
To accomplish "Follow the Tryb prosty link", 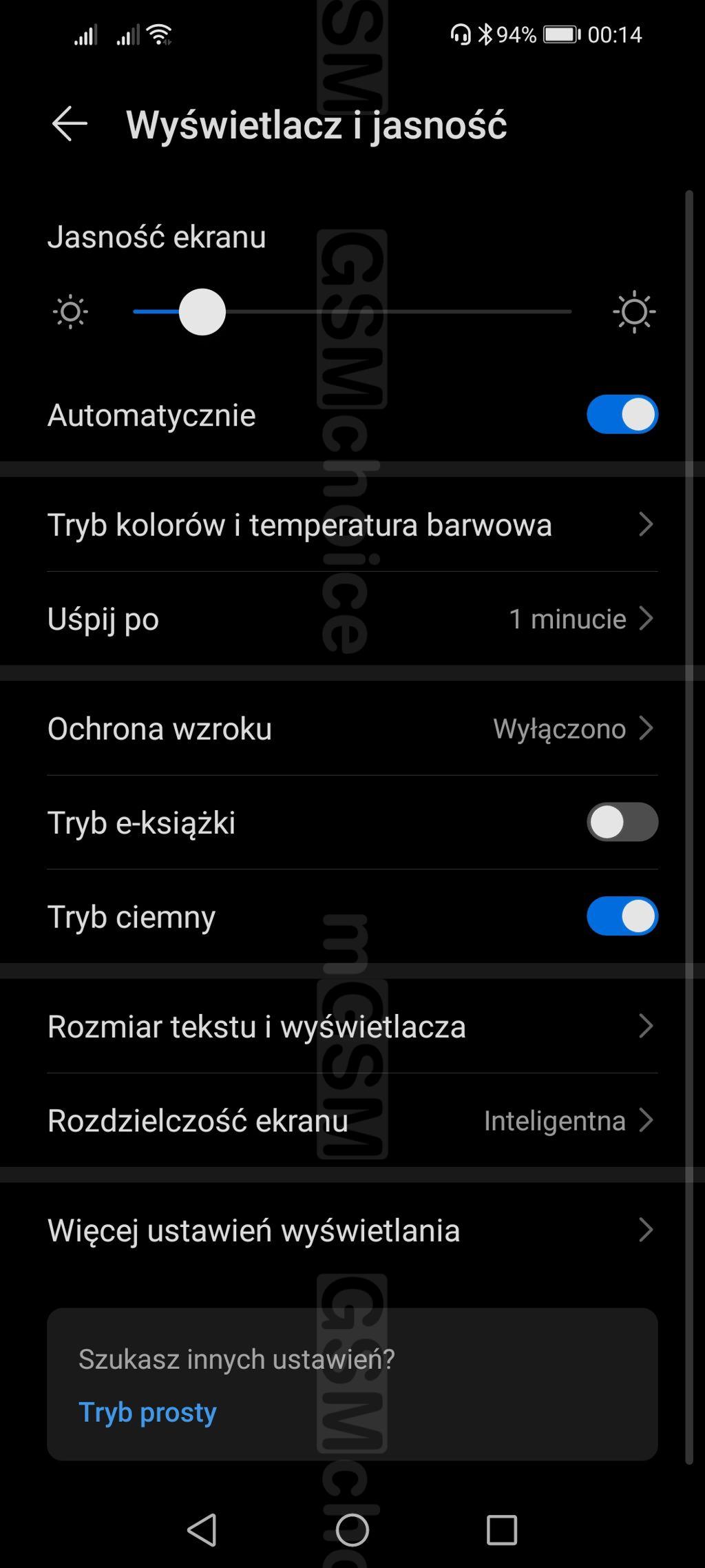I will coord(147,1412).
